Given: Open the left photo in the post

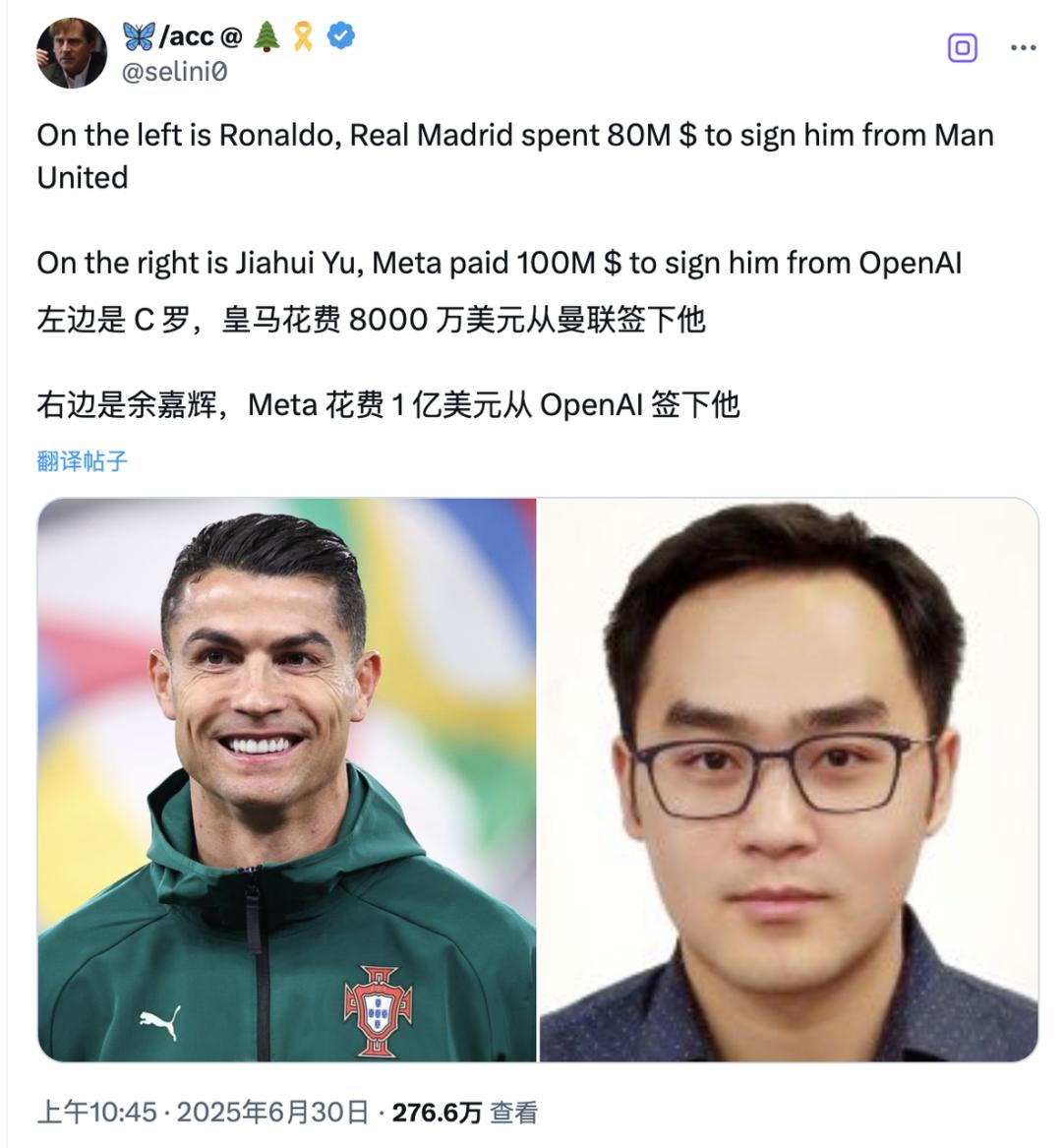Looking at the screenshot, I should (x=287, y=779).
